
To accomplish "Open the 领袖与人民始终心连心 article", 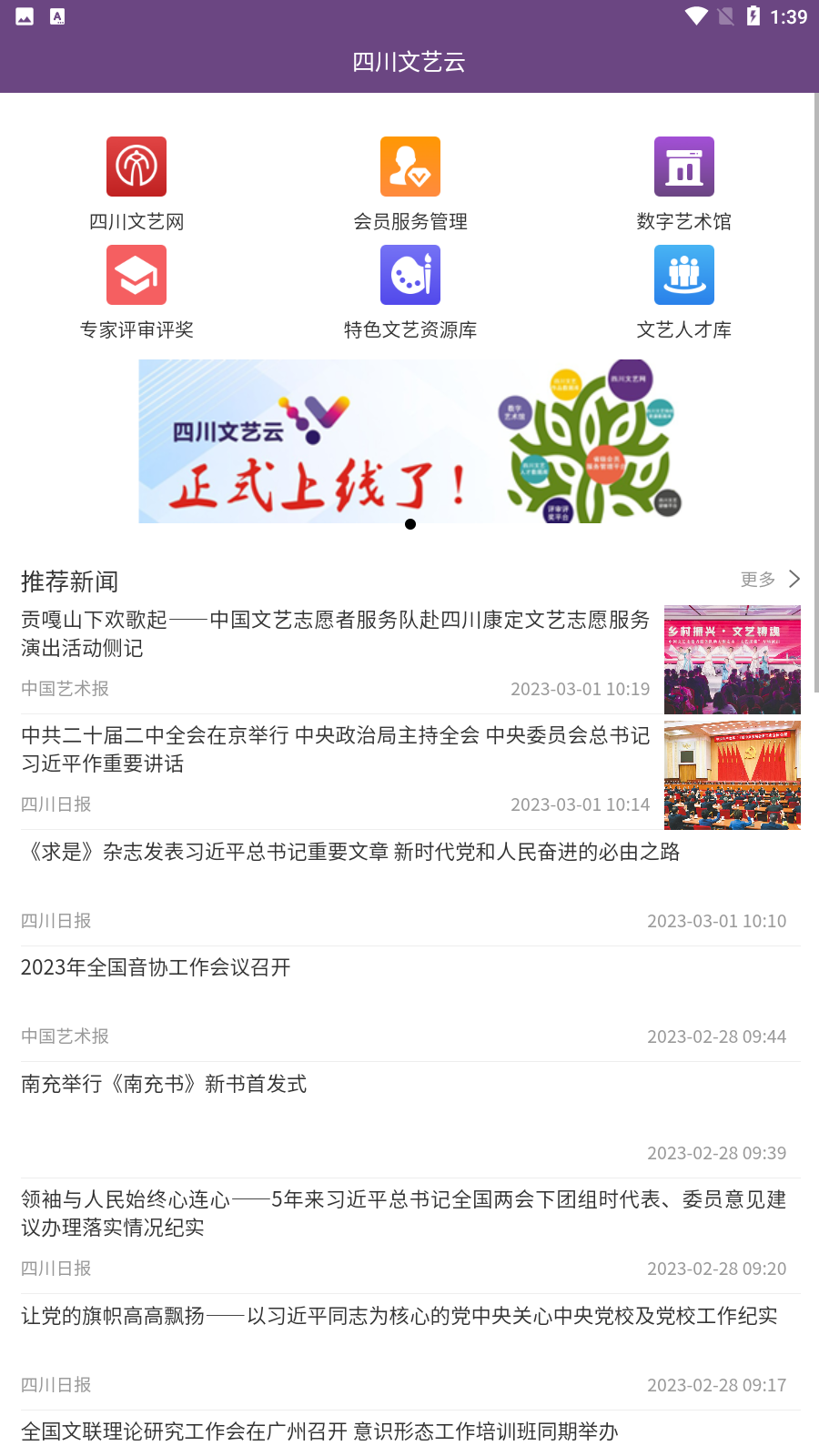I will (402, 1214).
